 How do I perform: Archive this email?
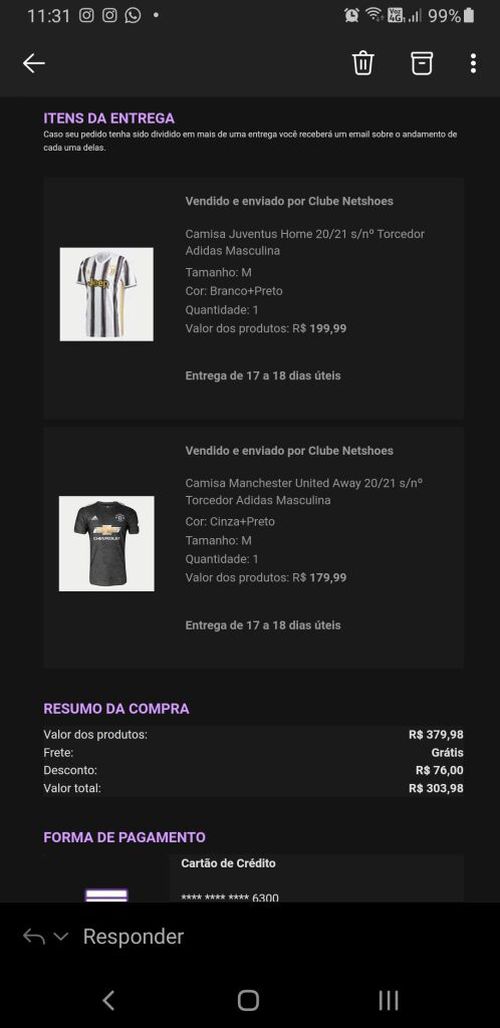[x=421, y=64]
